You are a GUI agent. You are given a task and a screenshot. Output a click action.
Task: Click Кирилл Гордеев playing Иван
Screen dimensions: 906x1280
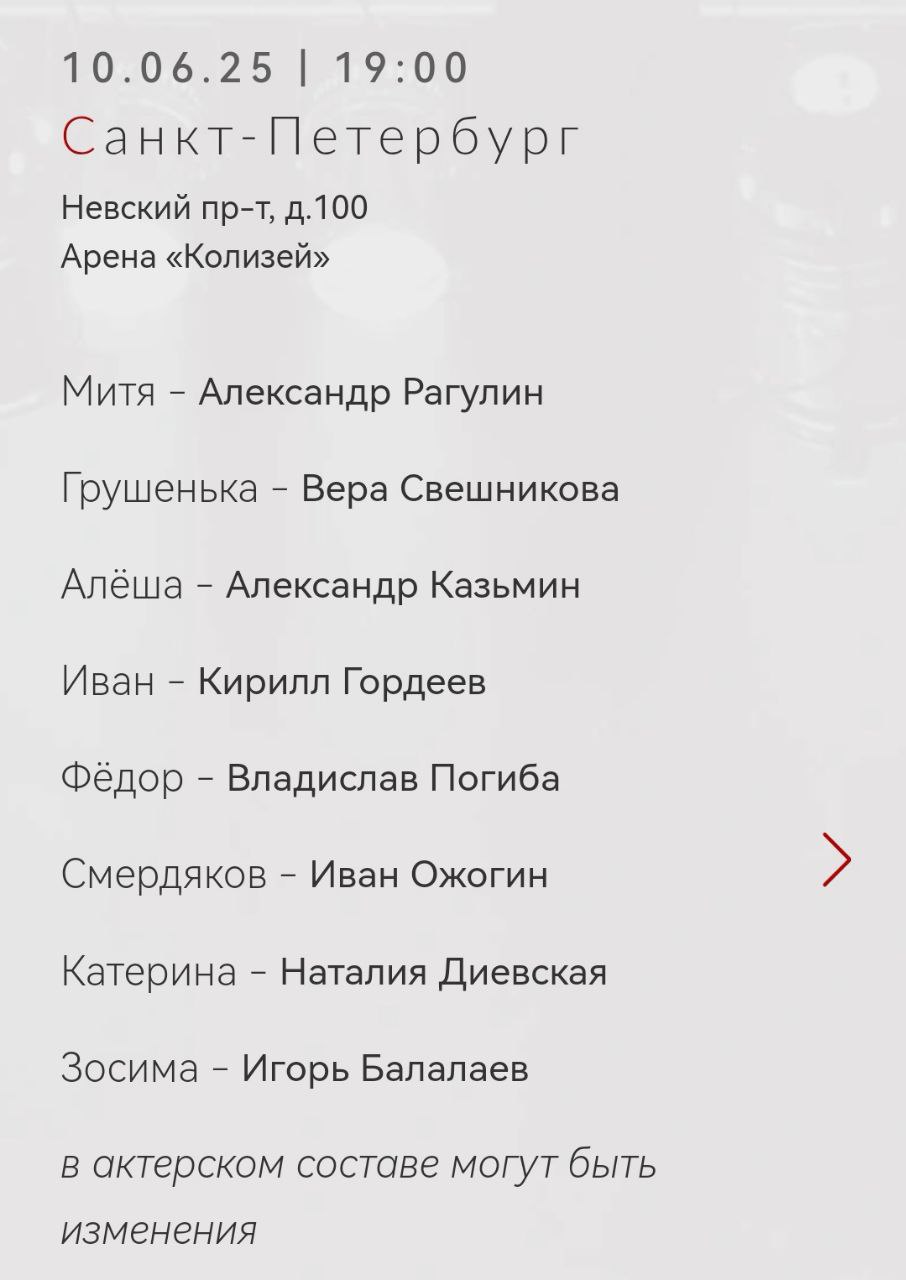tap(345, 681)
